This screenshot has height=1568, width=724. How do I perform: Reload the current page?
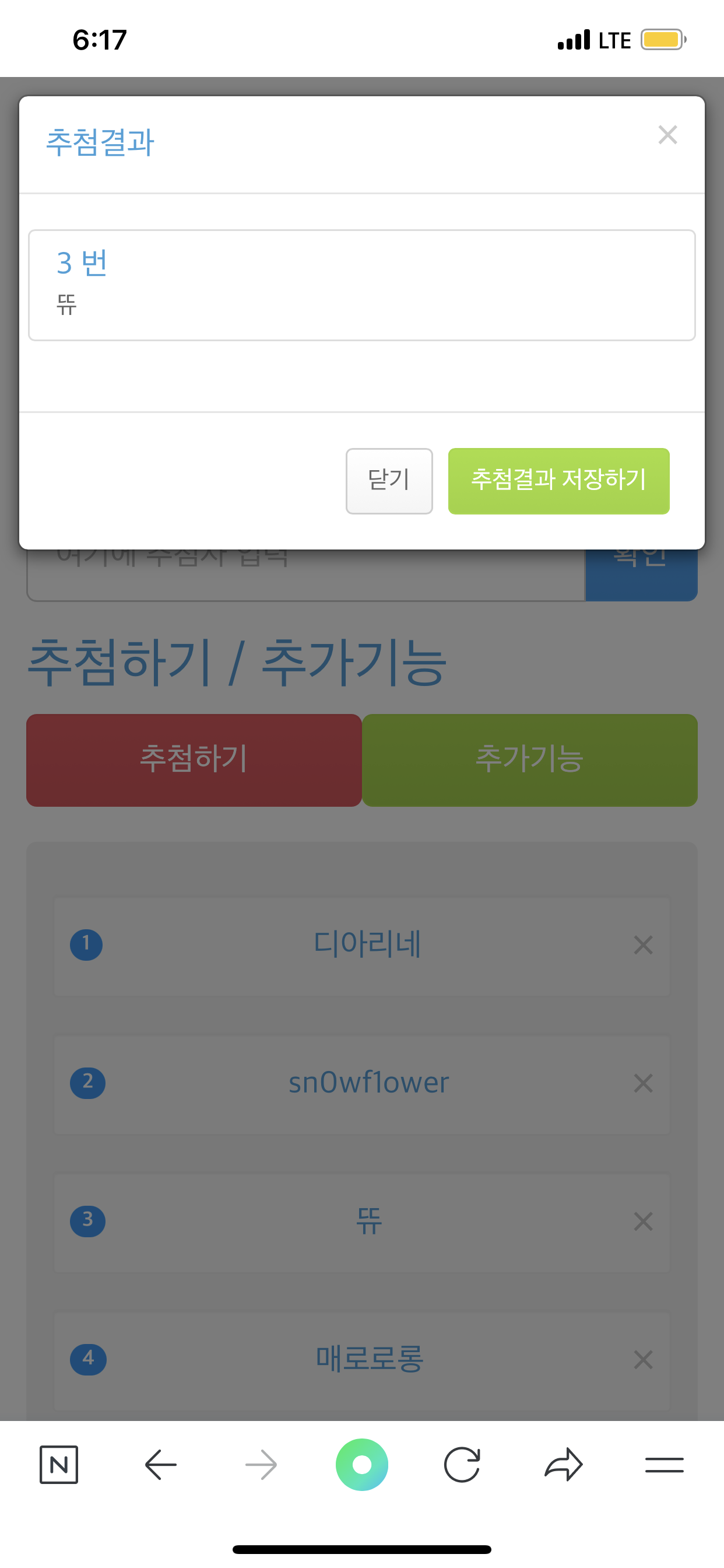[x=462, y=1464]
